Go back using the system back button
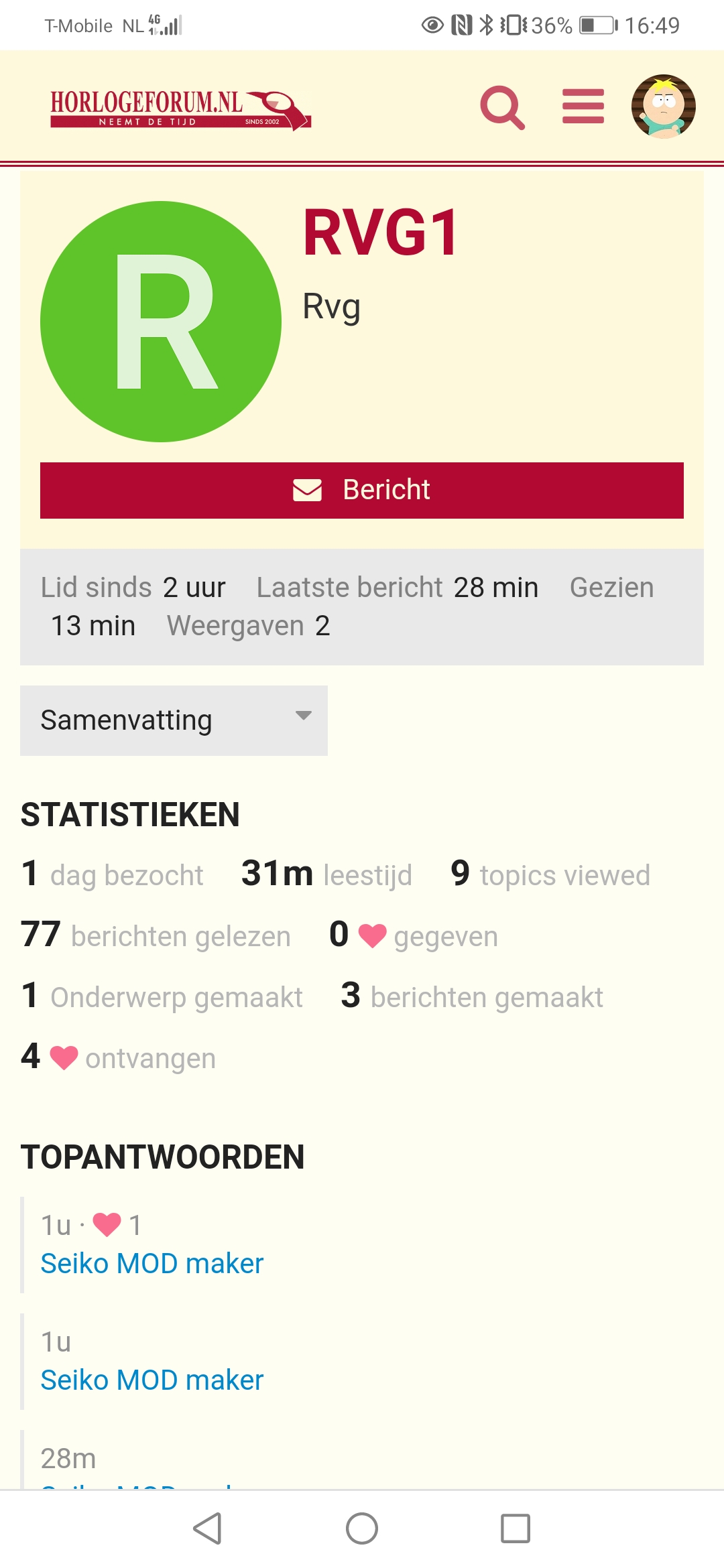 207,1528
